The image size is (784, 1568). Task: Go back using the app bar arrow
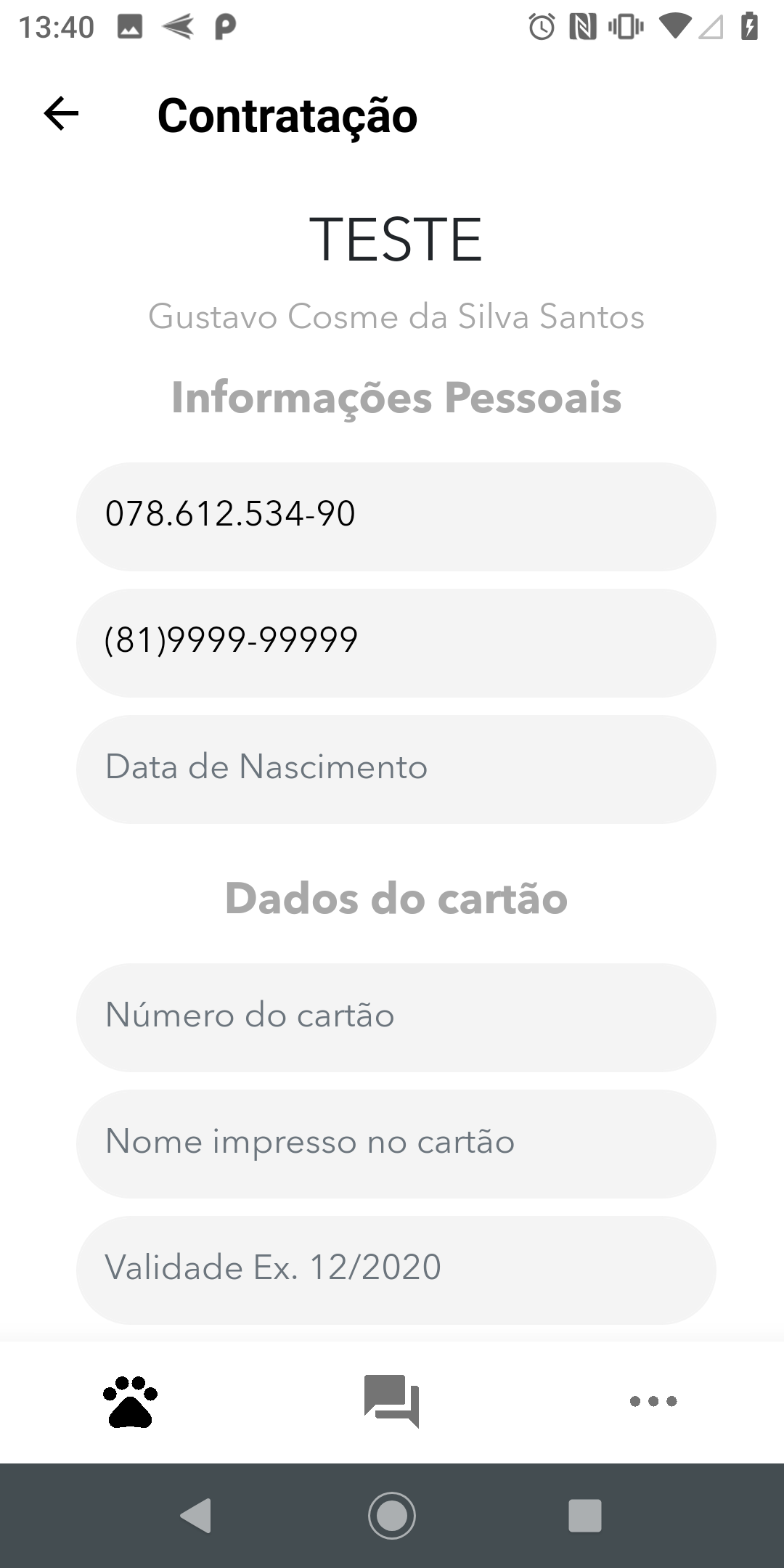coord(61,114)
